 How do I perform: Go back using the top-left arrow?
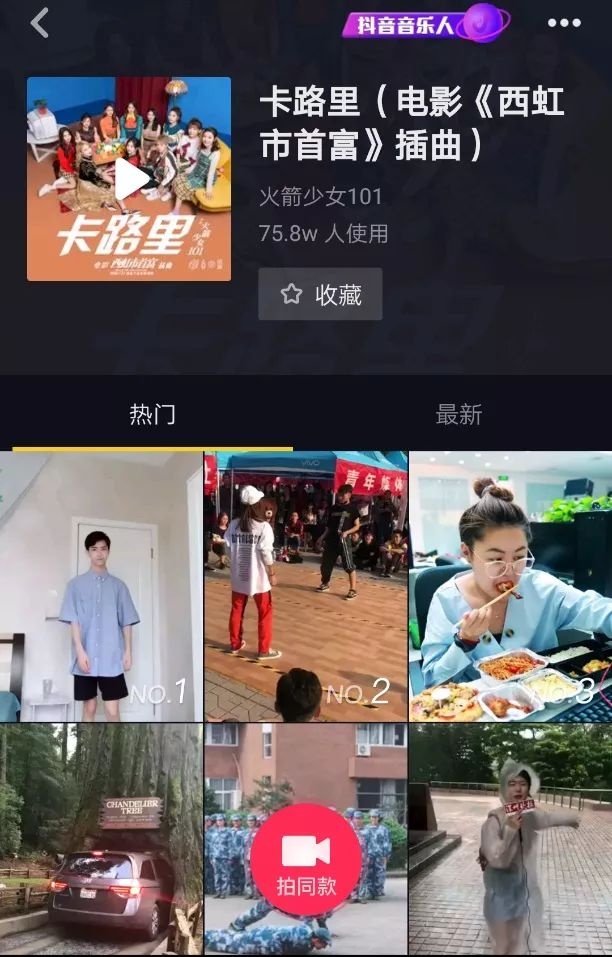tap(40, 23)
